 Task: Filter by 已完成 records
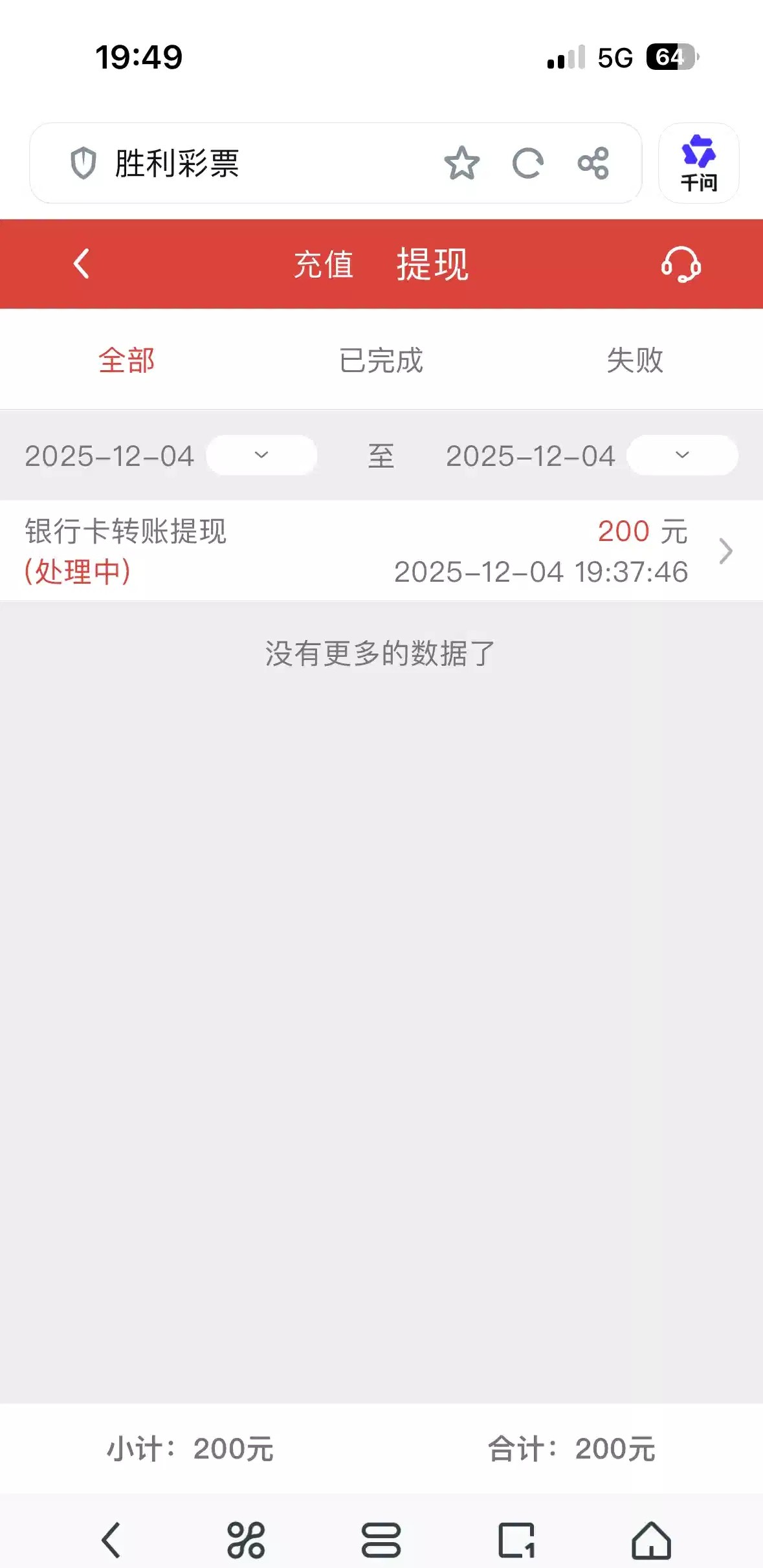381,360
